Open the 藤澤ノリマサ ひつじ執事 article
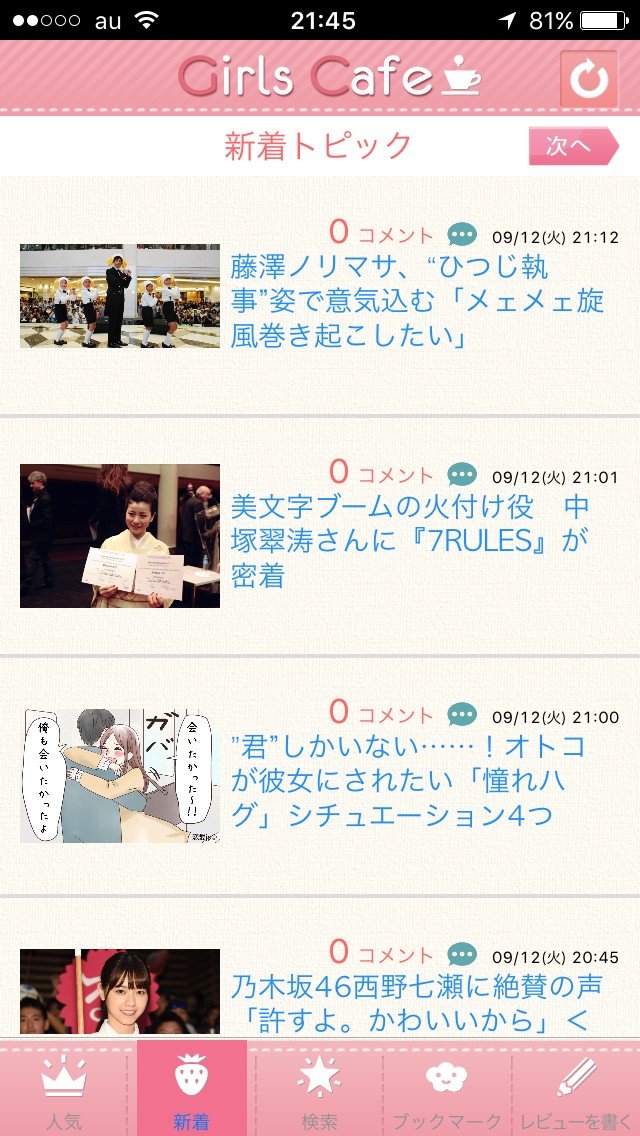Image resolution: width=640 pixels, height=1136 pixels. click(417, 303)
